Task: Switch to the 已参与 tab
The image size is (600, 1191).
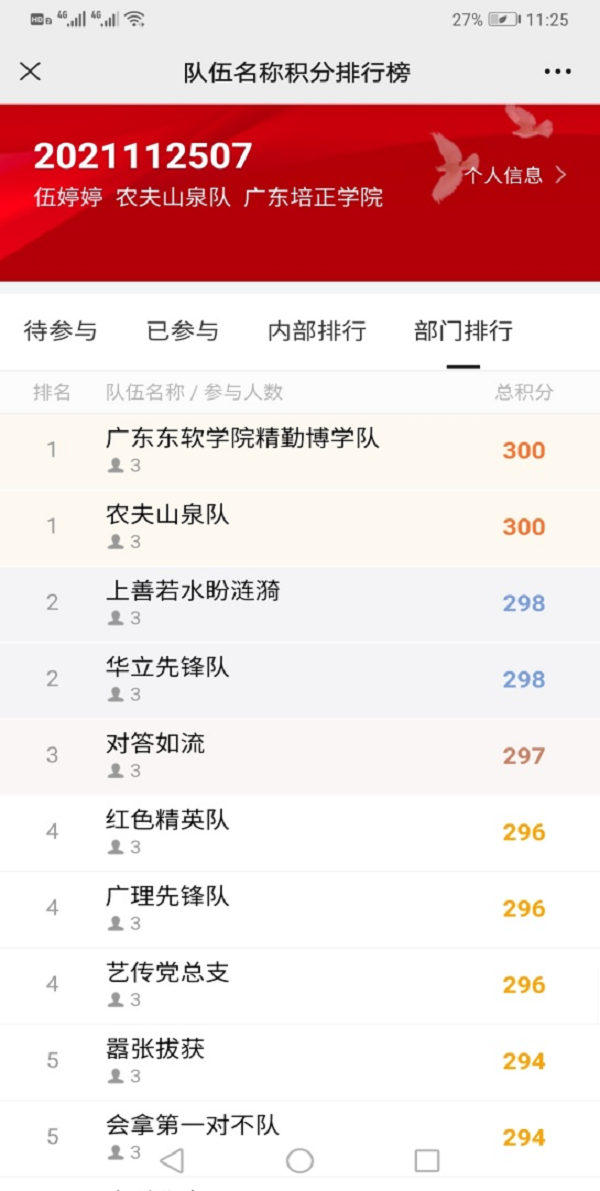Action: click(x=182, y=332)
